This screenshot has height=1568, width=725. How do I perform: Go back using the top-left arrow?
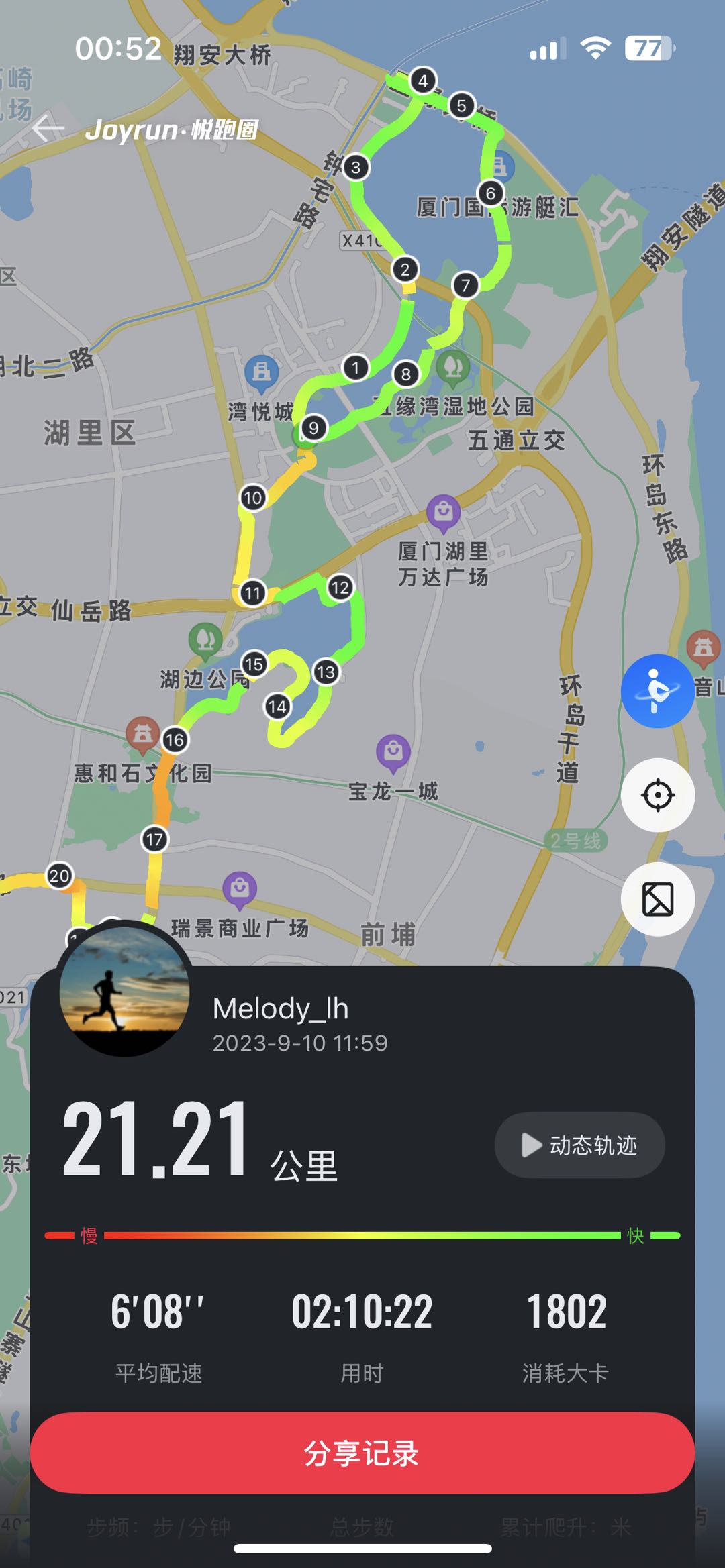pyautogui.click(x=48, y=128)
